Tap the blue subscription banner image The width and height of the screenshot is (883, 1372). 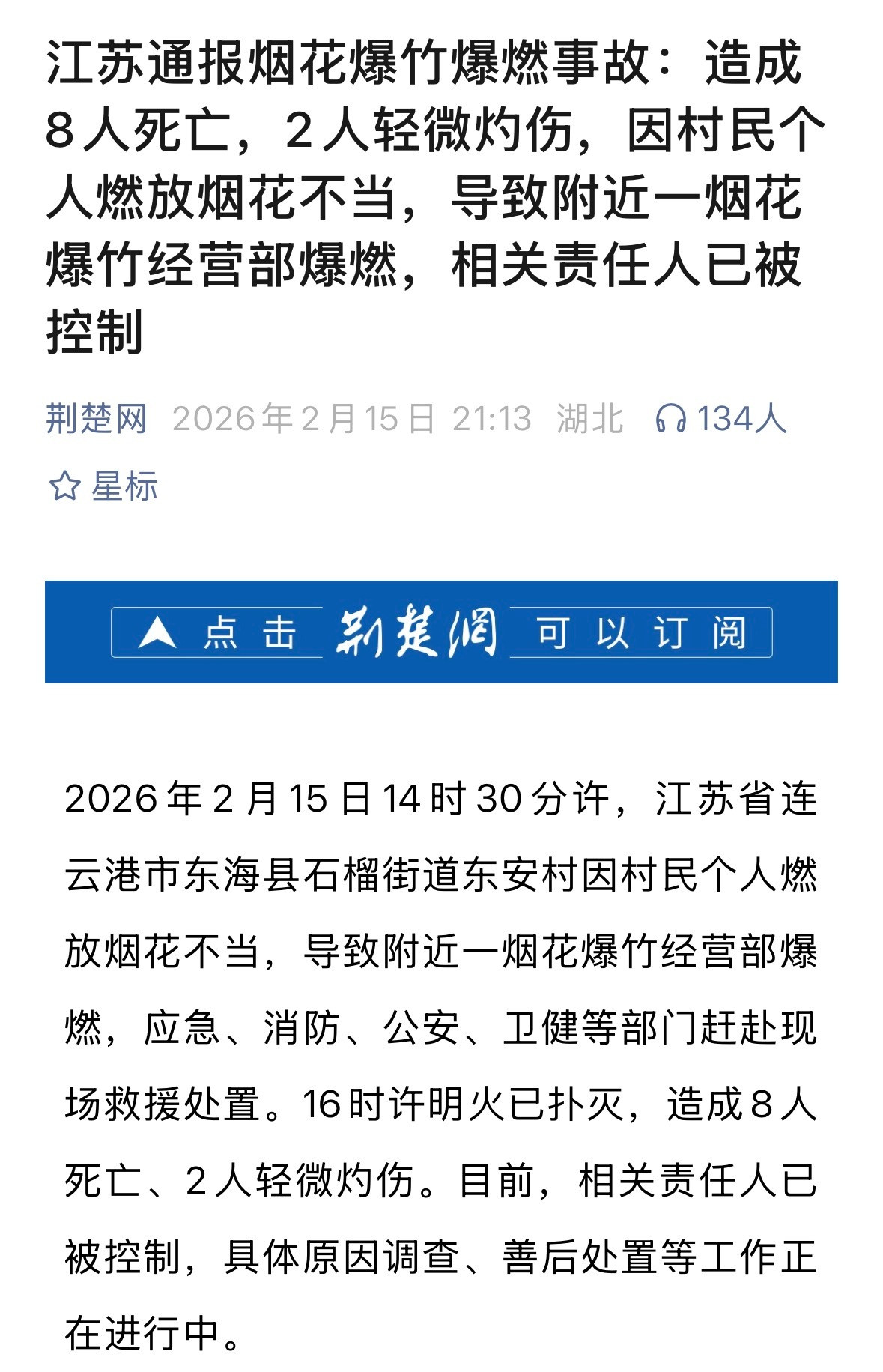pos(442,632)
